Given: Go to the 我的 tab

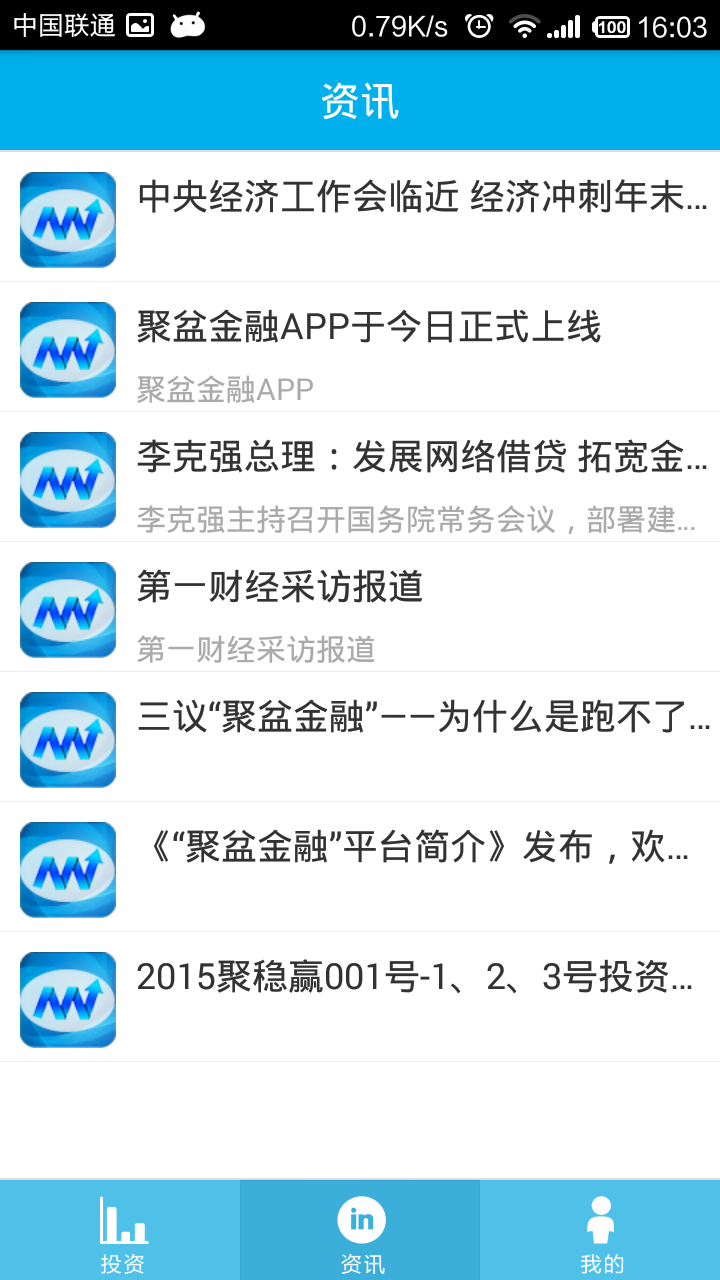Looking at the screenshot, I should click(601, 1232).
